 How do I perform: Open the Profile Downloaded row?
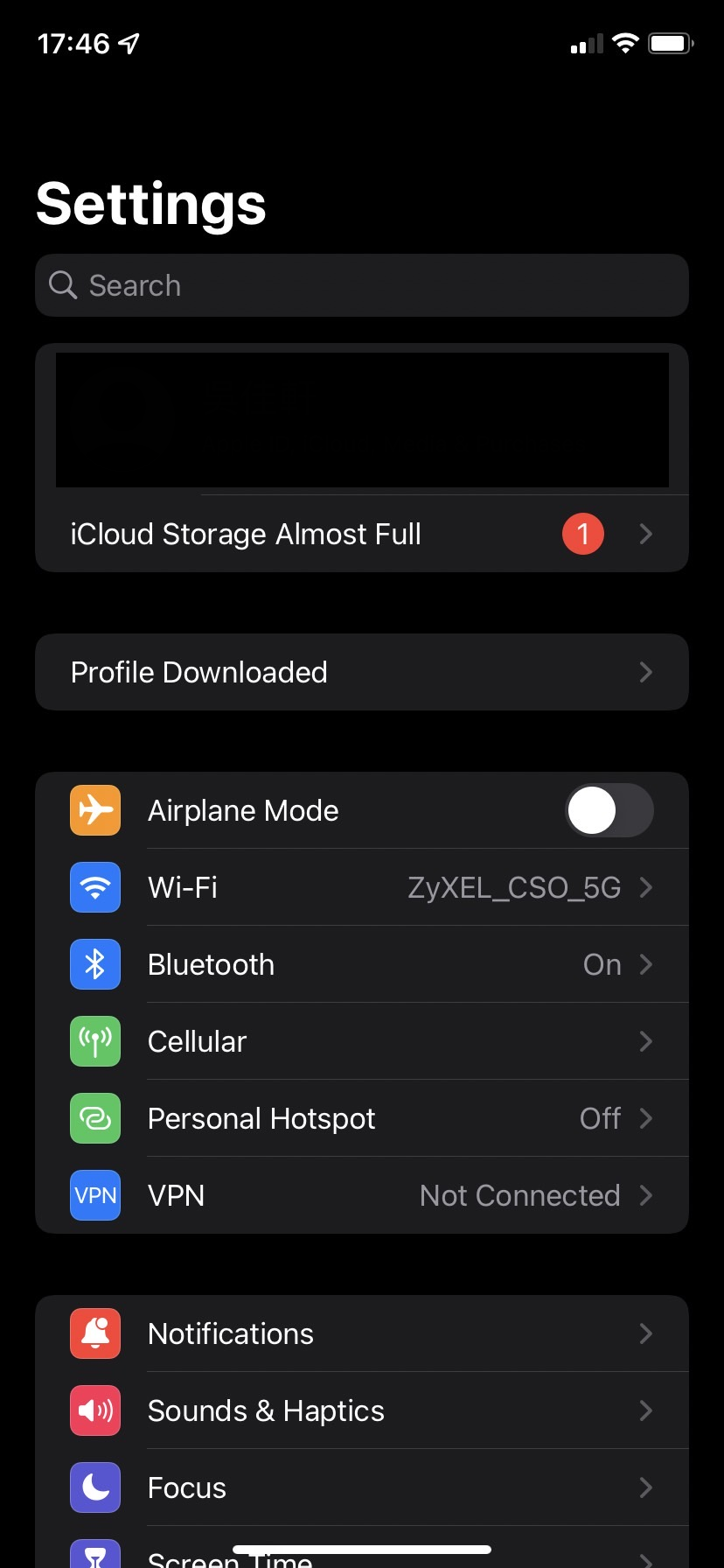click(362, 672)
